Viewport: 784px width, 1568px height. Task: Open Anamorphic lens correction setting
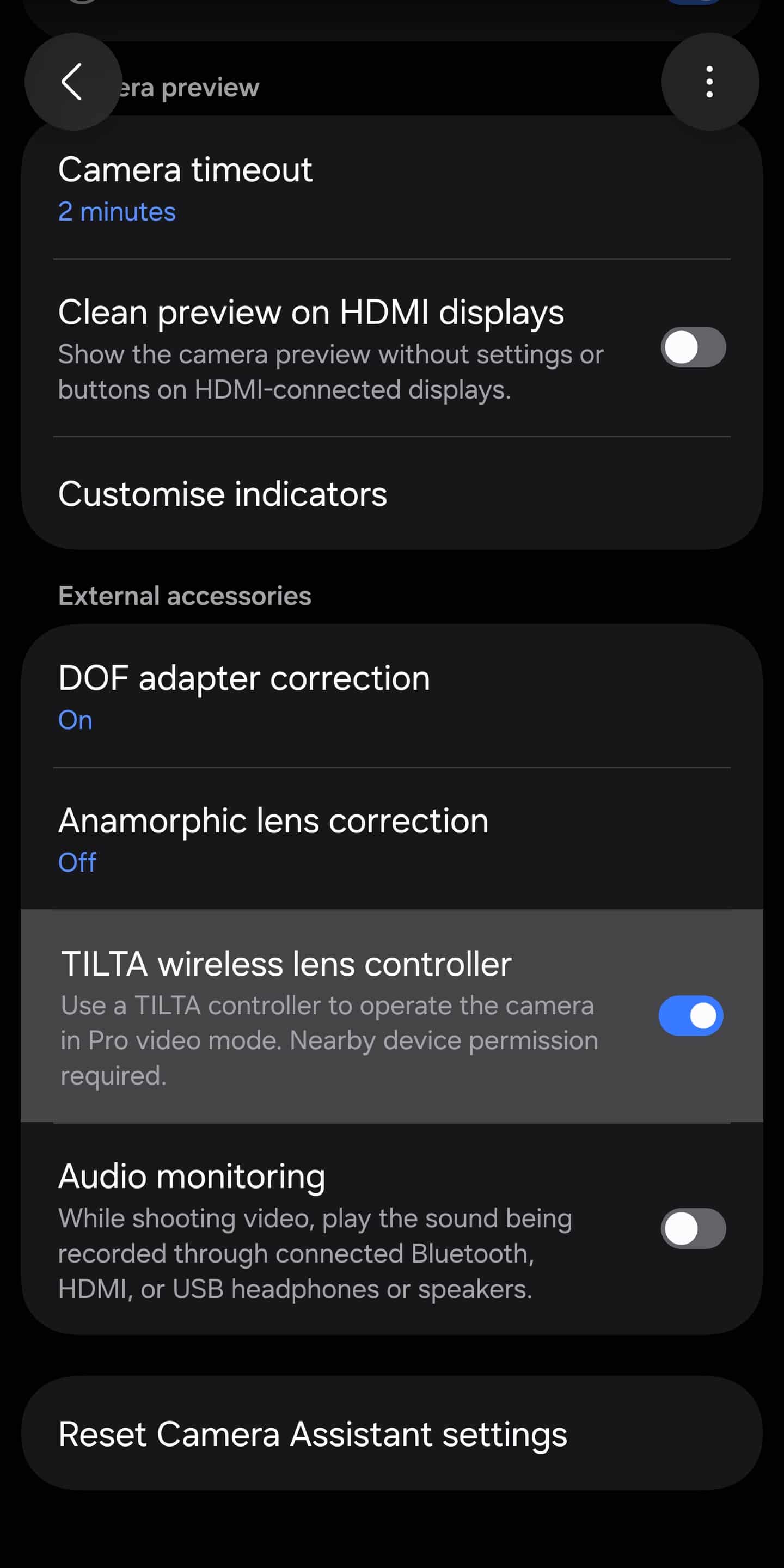pyautogui.click(x=273, y=839)
